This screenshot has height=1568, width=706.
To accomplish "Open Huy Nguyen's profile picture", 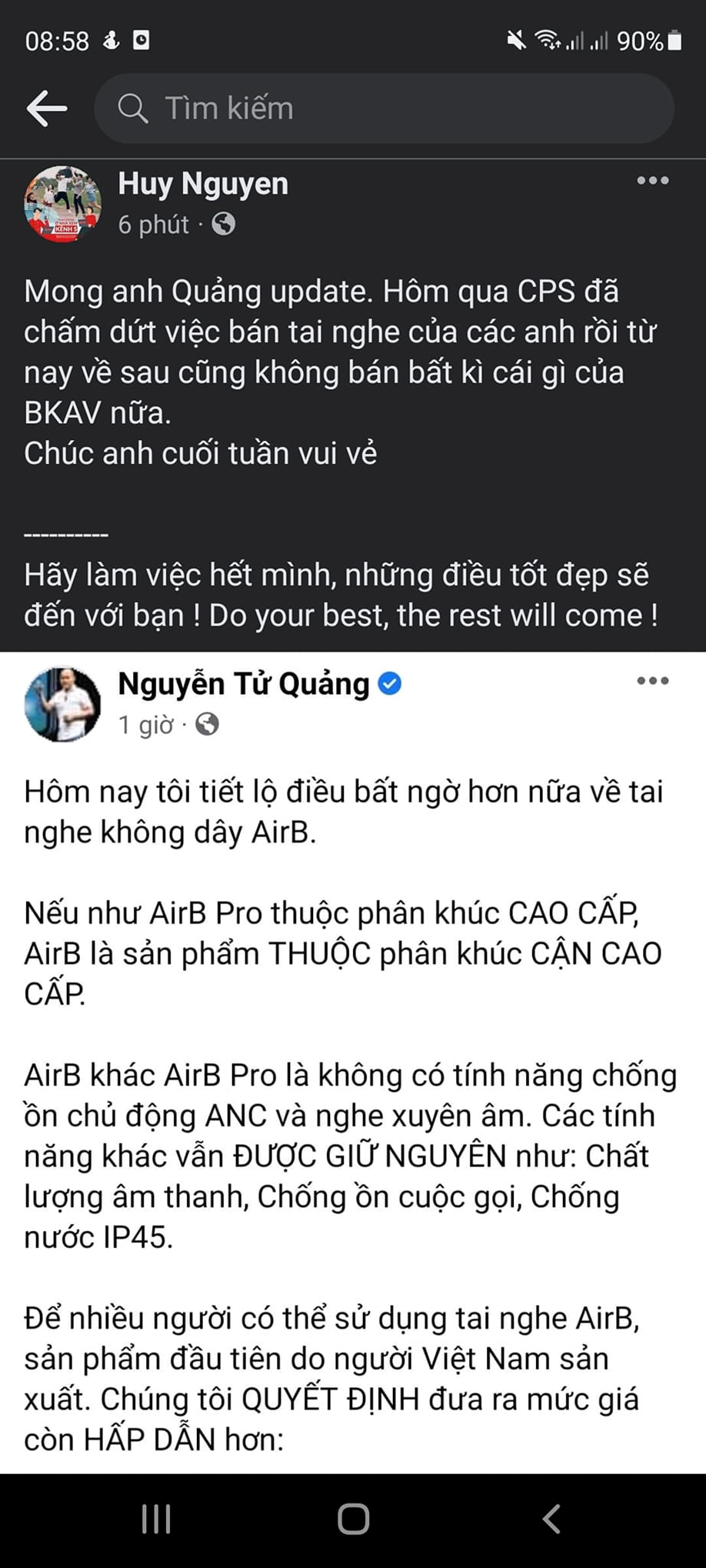I will 62,204.
